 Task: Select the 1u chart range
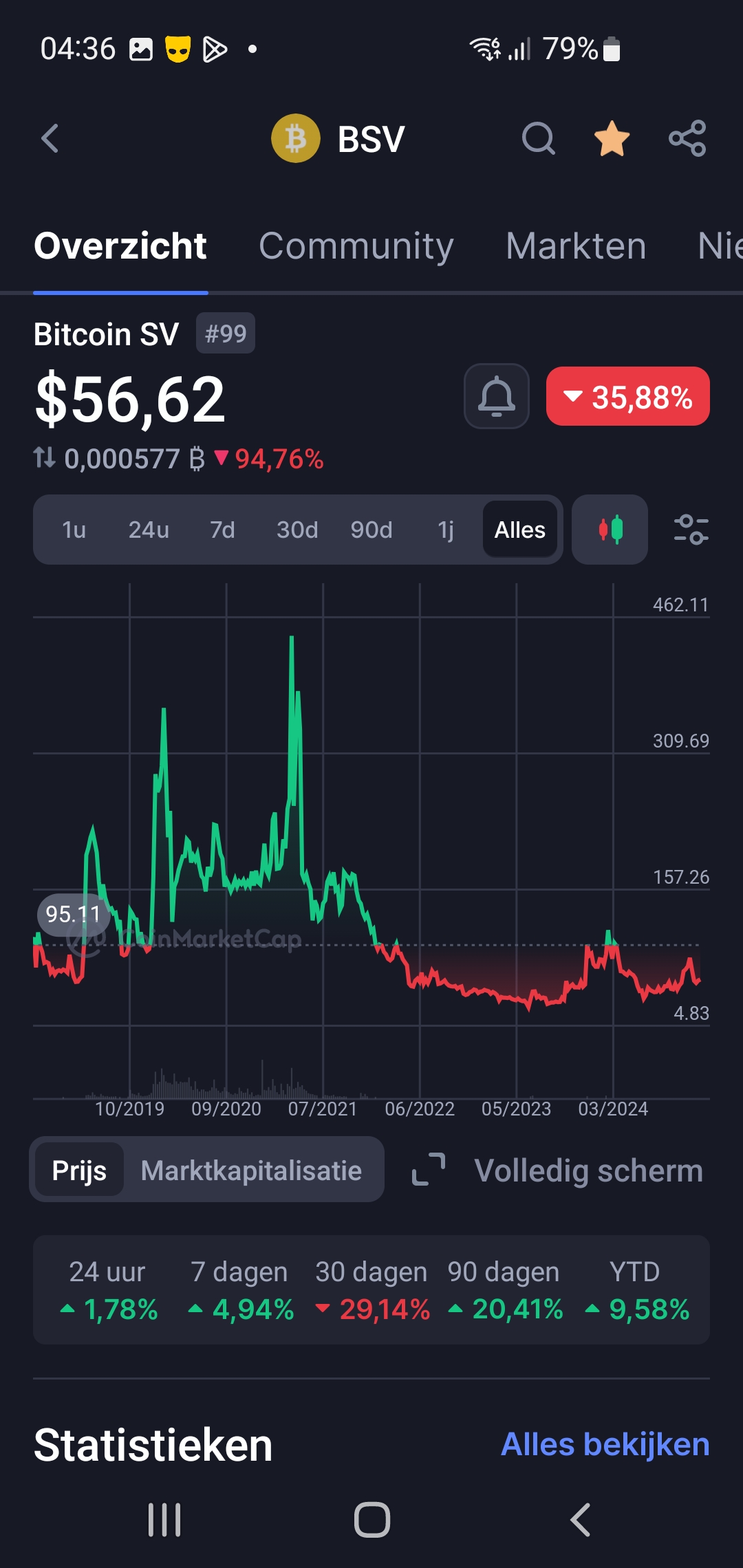click(74, 530)
